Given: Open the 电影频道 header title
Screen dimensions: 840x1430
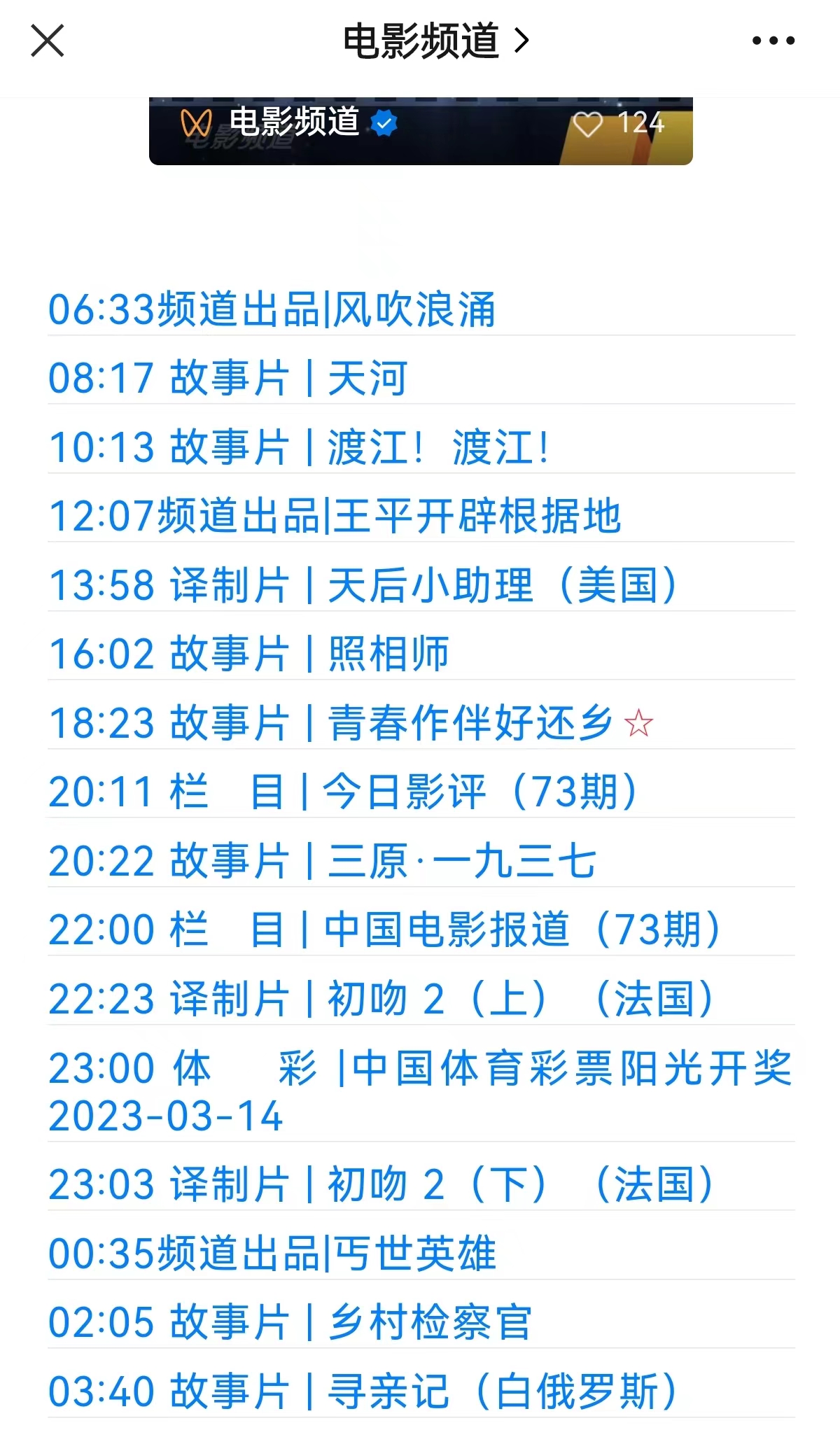Looking at the screenshot, I should point(422,40).
